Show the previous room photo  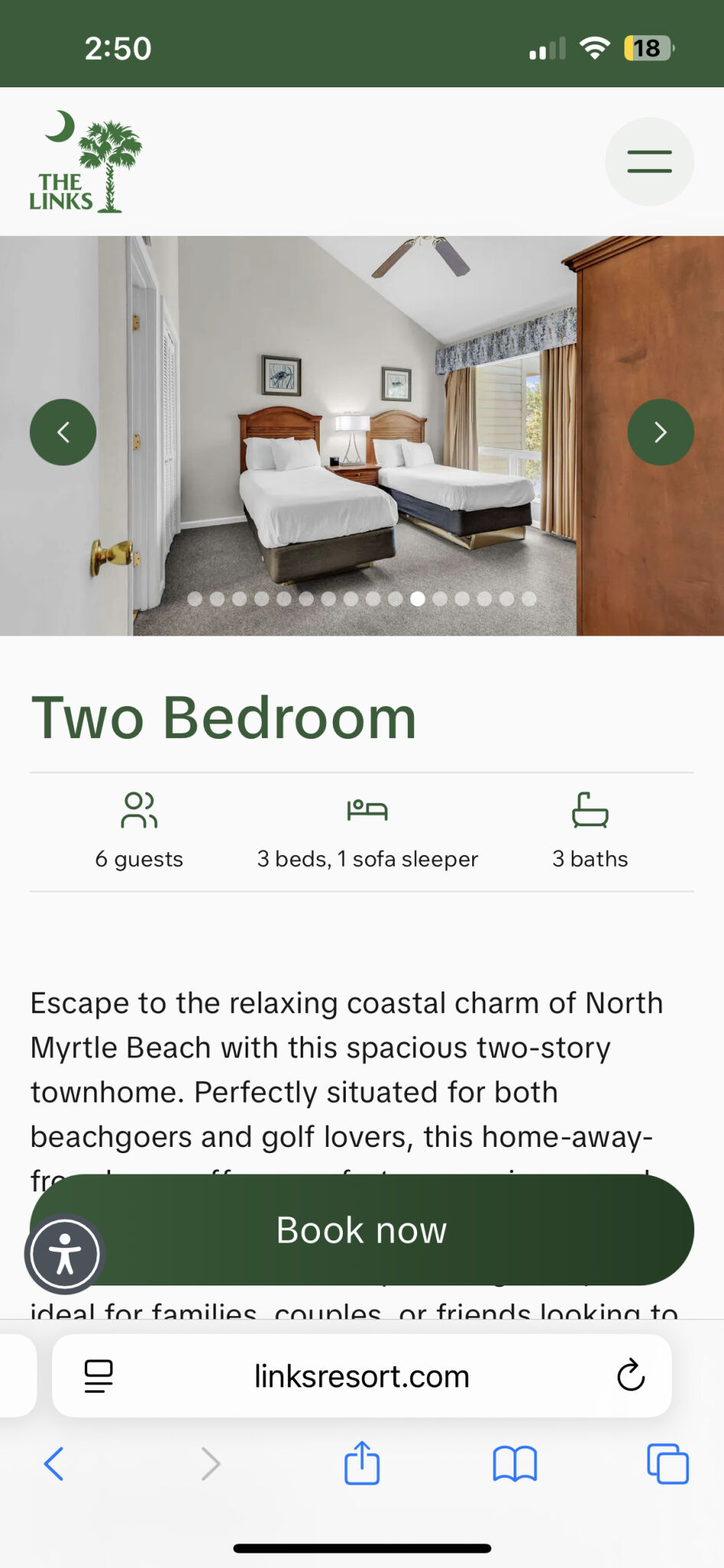pyautogui.click(x=64, y=433)
